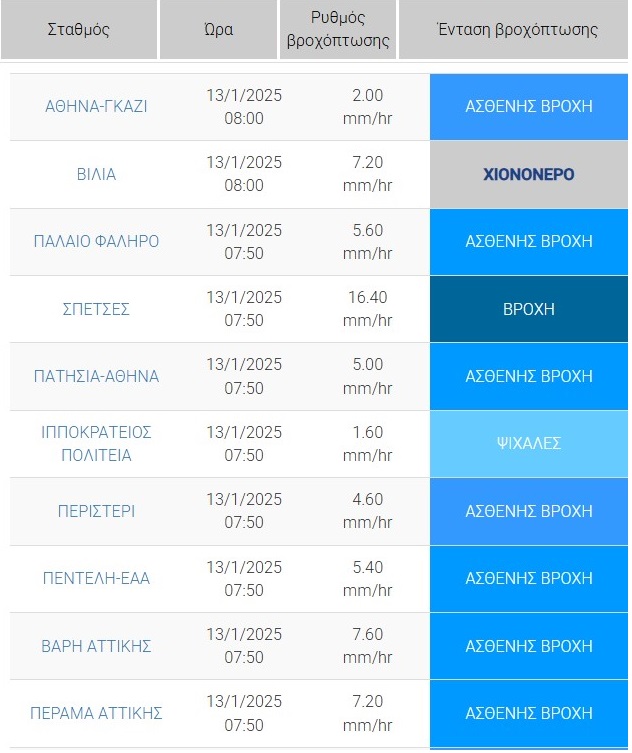Image resolution: width=632 pixels, height=753 pixels.
Task: Open the ΒΙΛΙΑ station link
Action: [x=96, y=174]
